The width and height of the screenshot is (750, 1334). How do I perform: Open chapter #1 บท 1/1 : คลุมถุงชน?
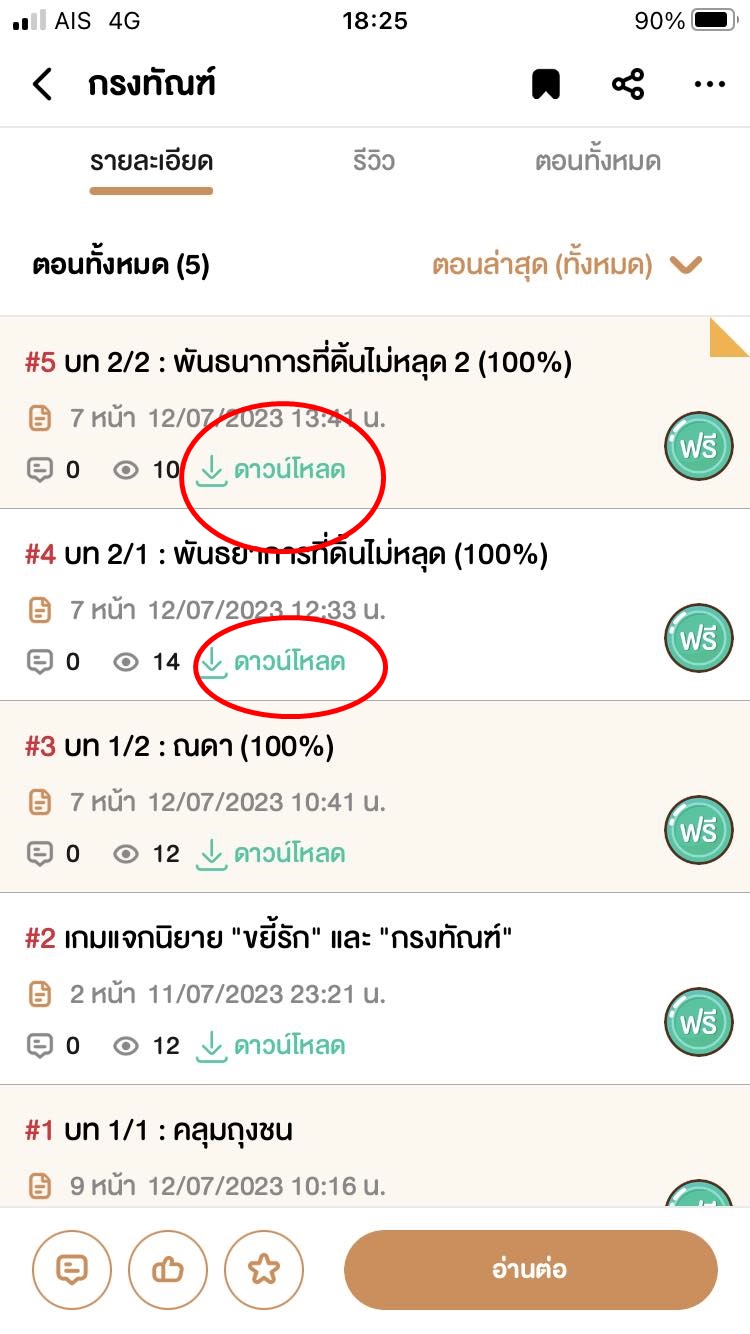375,1145
